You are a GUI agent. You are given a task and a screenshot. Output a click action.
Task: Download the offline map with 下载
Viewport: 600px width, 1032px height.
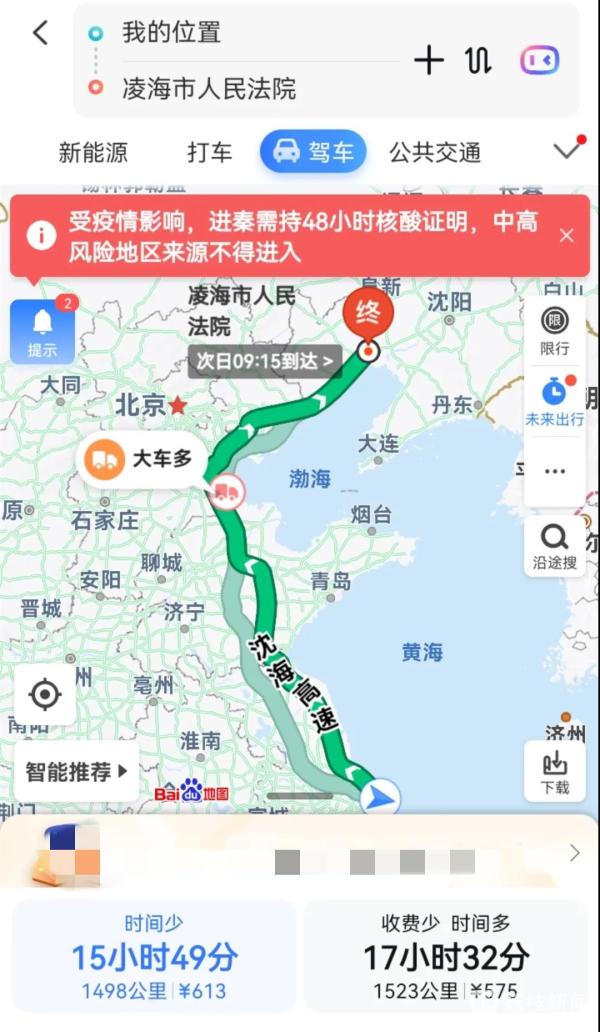pos(555,771)
